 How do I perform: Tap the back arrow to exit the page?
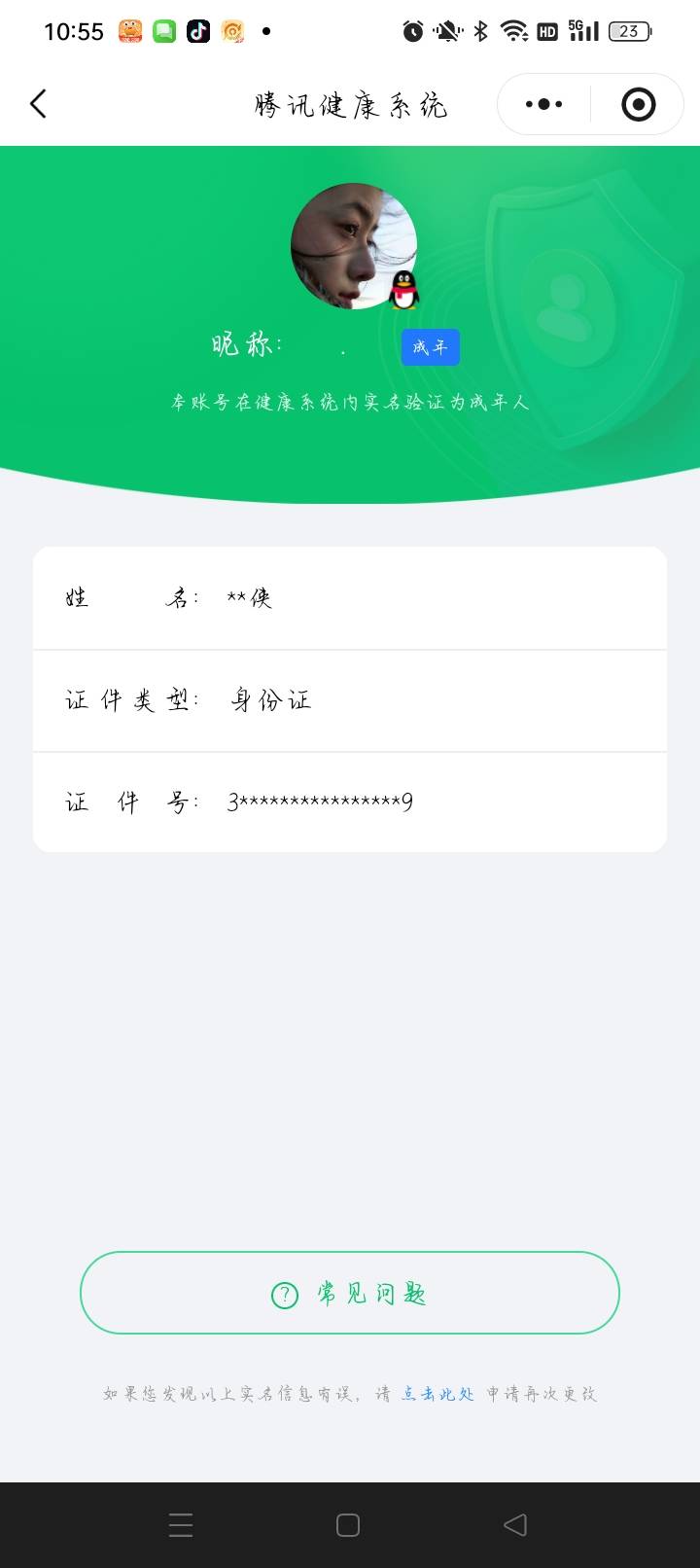(x=39, y=103)
